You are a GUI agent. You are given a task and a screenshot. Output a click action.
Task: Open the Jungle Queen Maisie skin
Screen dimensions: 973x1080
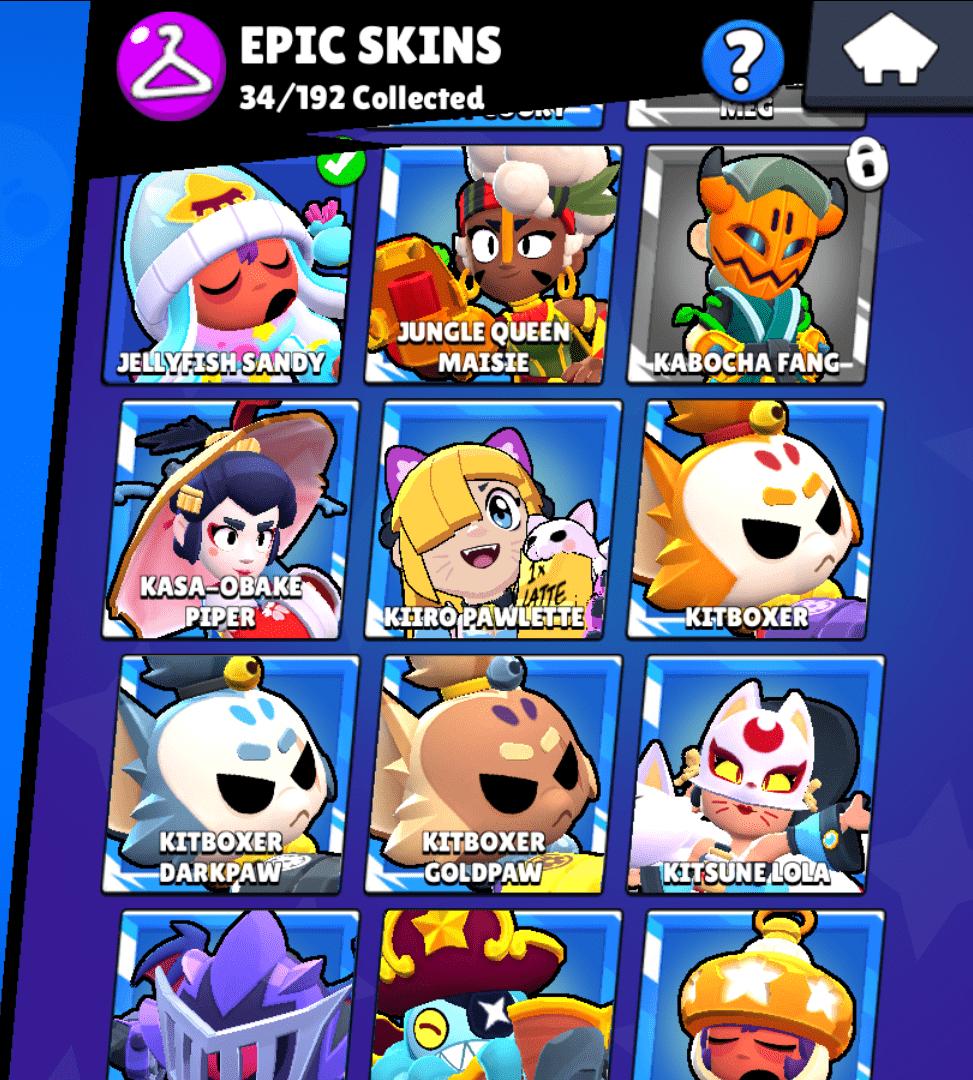click(492, 265)
